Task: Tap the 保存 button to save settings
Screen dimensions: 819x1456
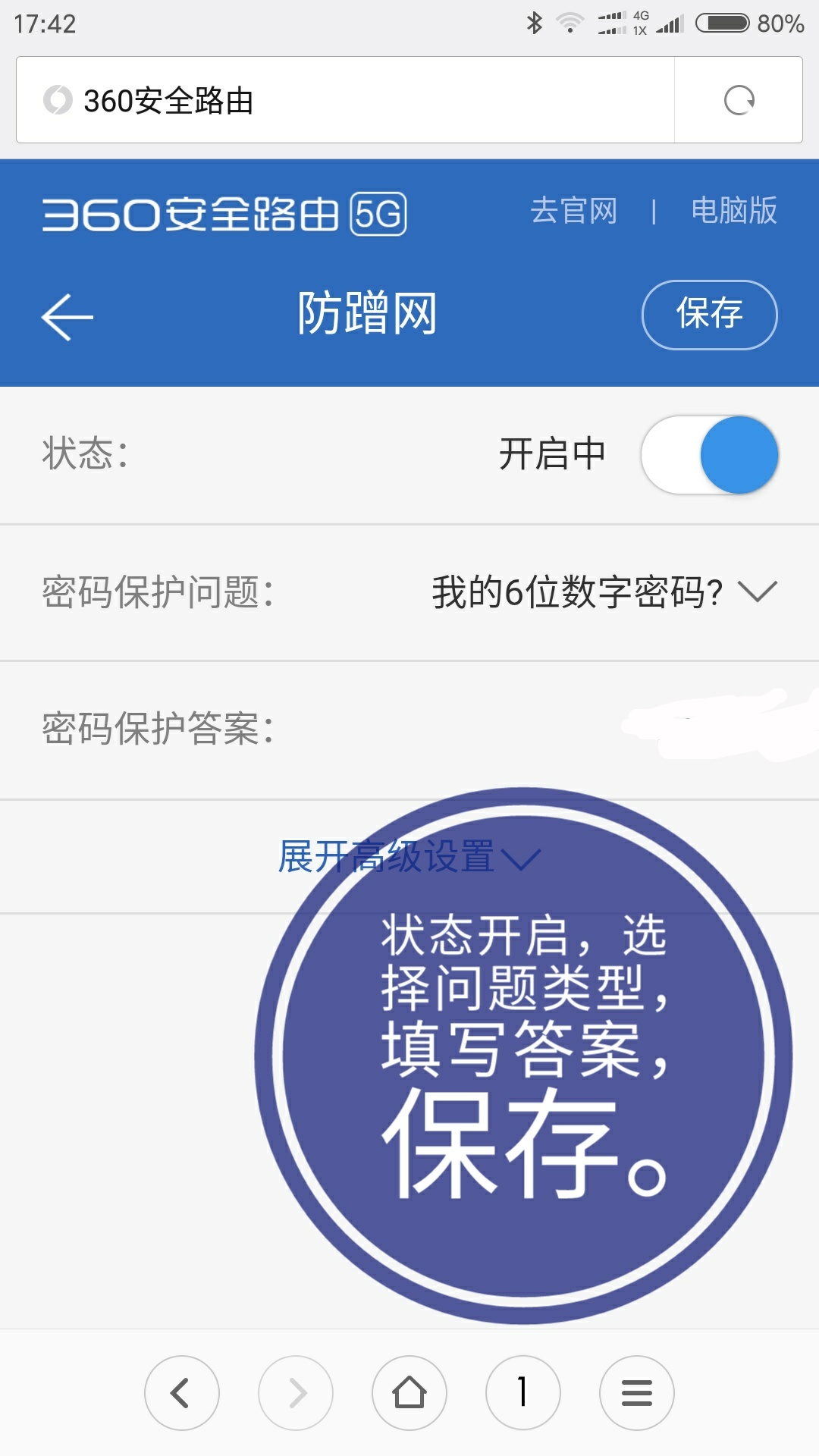Action: click(709, 315)
